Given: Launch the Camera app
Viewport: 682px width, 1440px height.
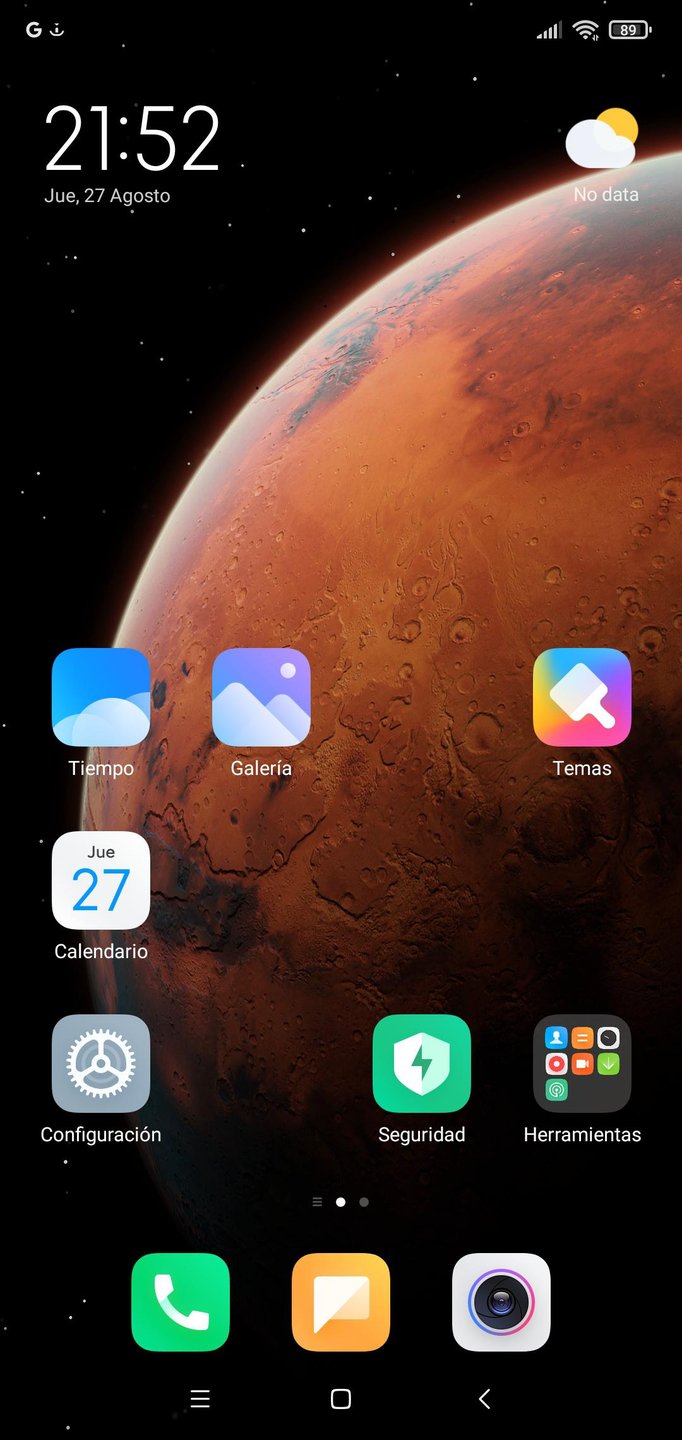Looking at the screenshot, I should click(501, 1302).
